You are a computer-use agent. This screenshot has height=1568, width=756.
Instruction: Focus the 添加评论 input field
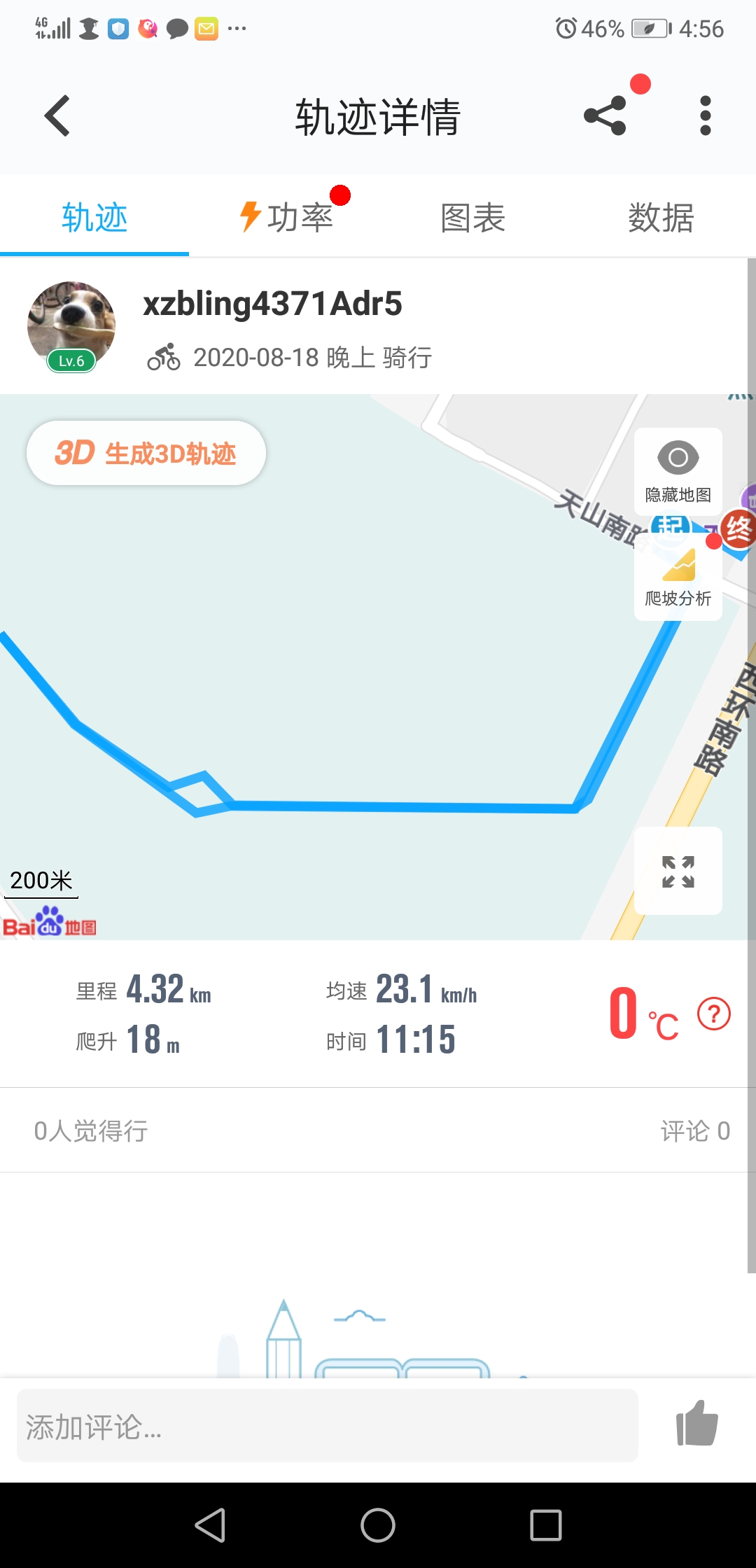[x=327, y=1426]
